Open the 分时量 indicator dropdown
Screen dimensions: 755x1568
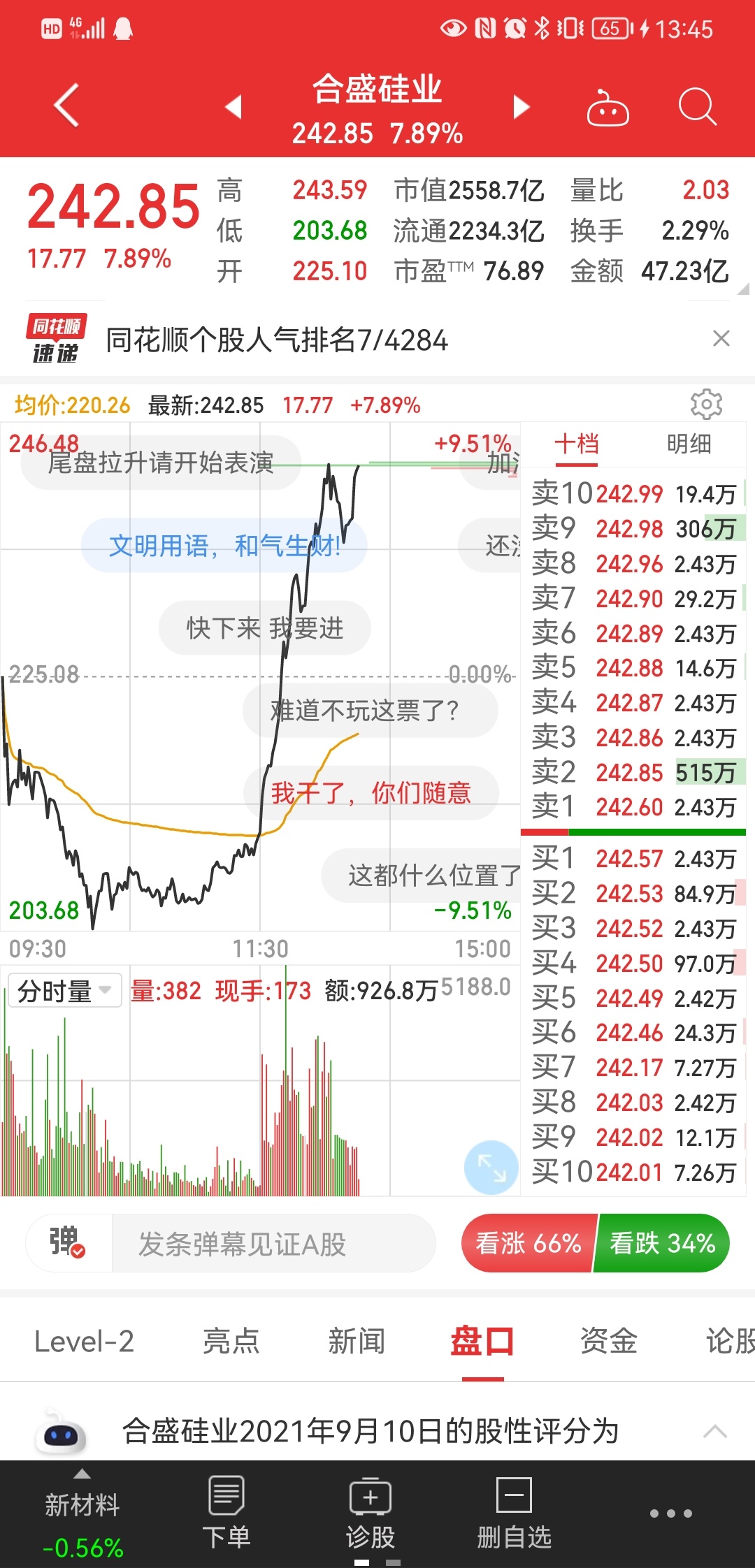[65, 990]
